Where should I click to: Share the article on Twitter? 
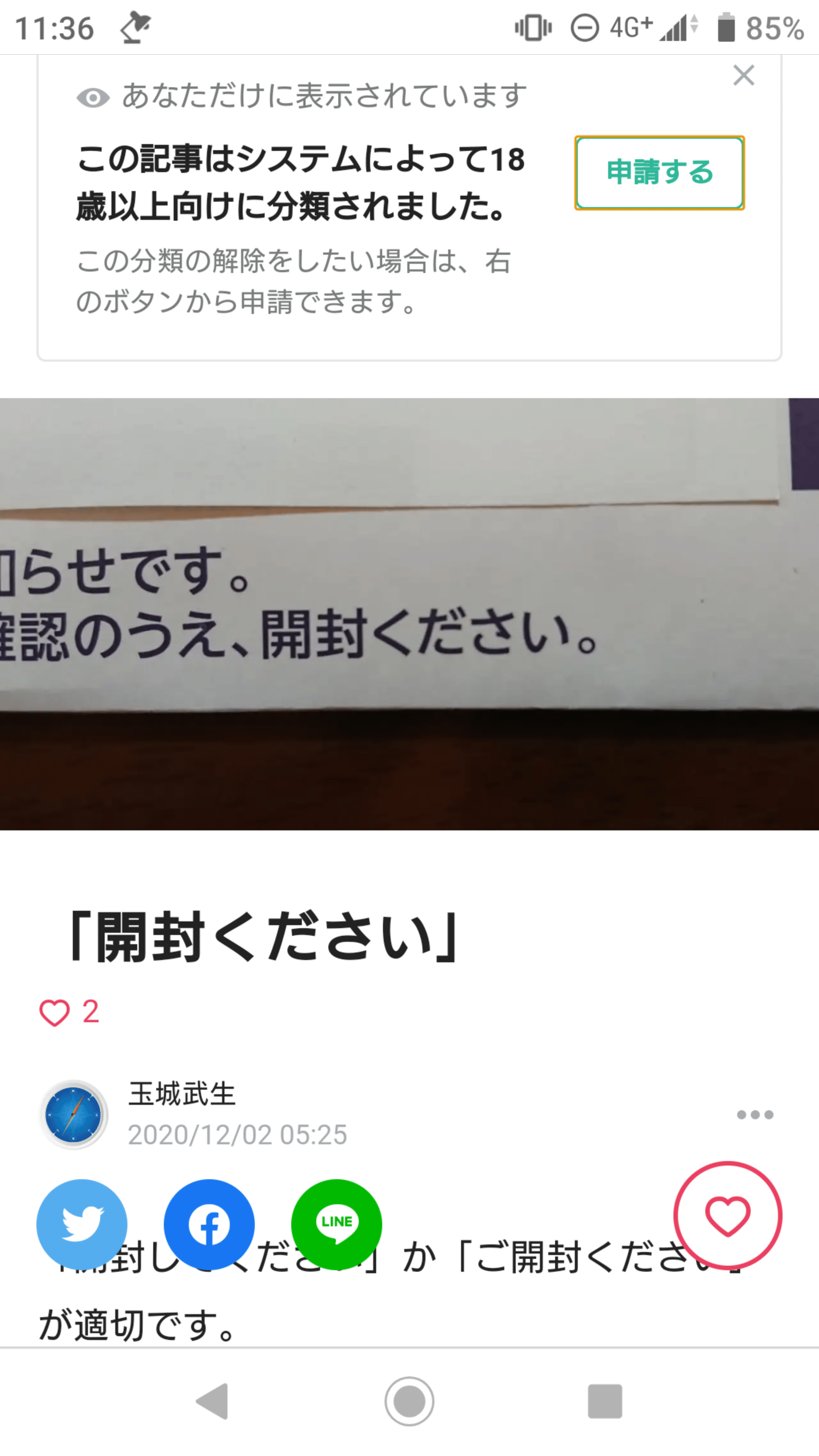(82, 1225)
